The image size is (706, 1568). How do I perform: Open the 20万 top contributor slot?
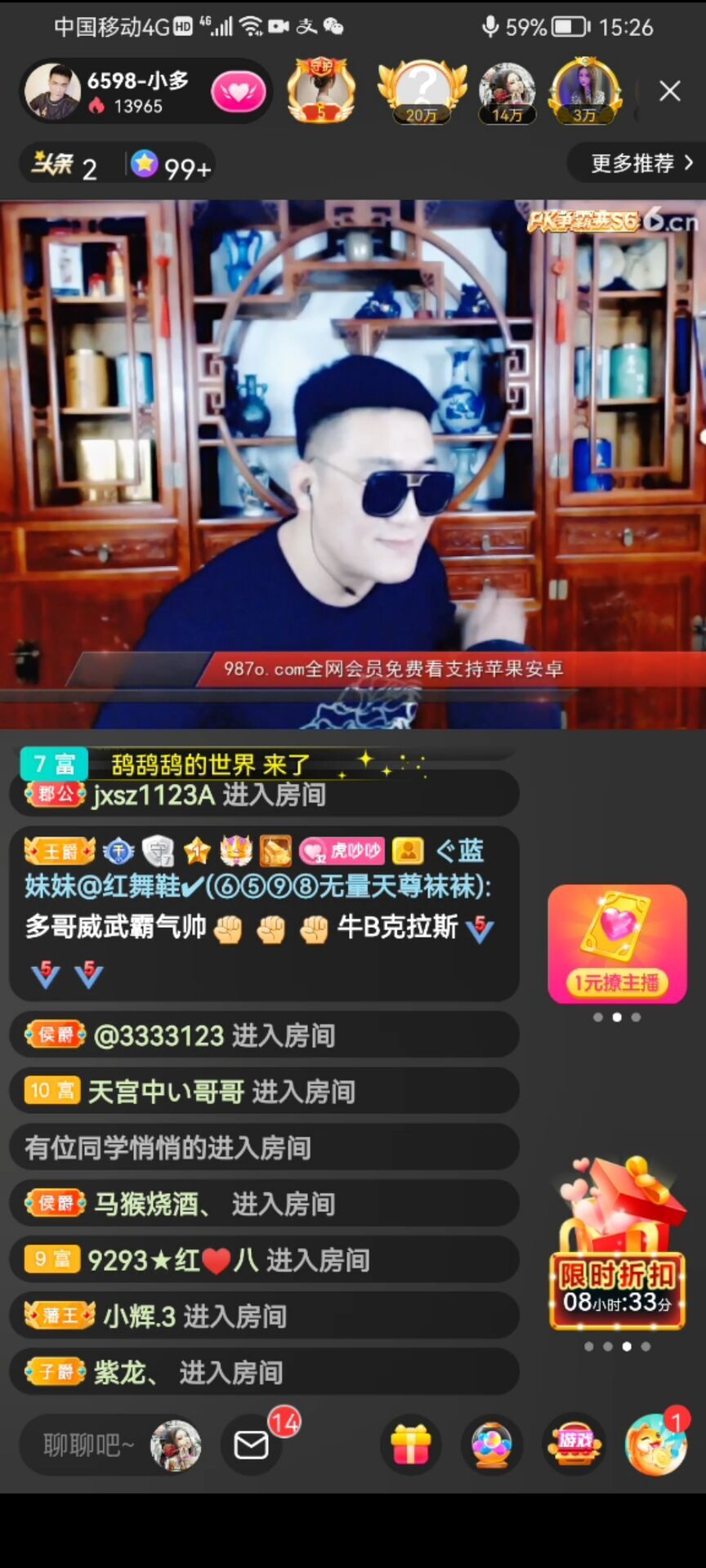coord(422,91)
